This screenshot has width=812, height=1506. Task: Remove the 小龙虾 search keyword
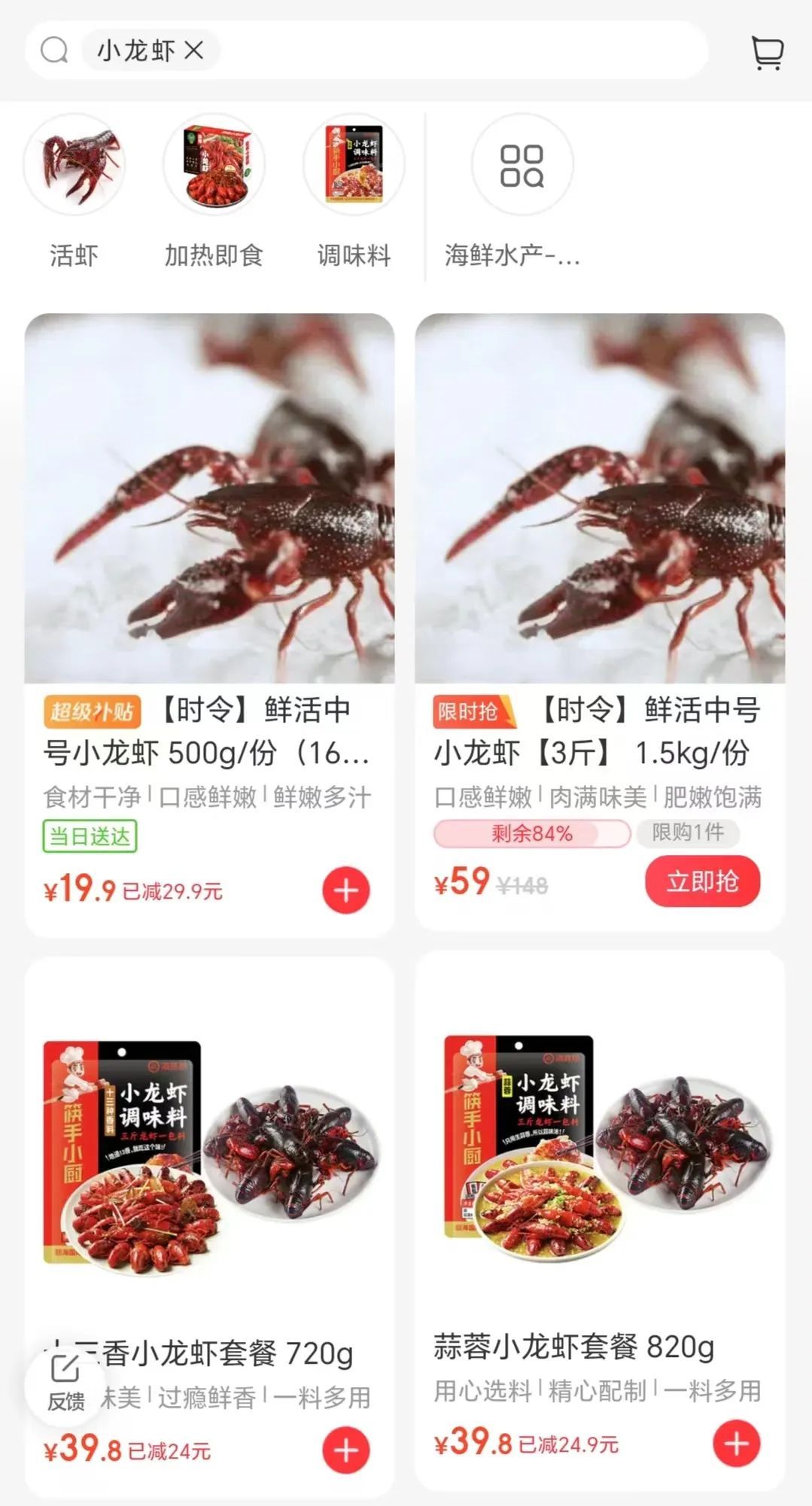[x=193, y=51]
